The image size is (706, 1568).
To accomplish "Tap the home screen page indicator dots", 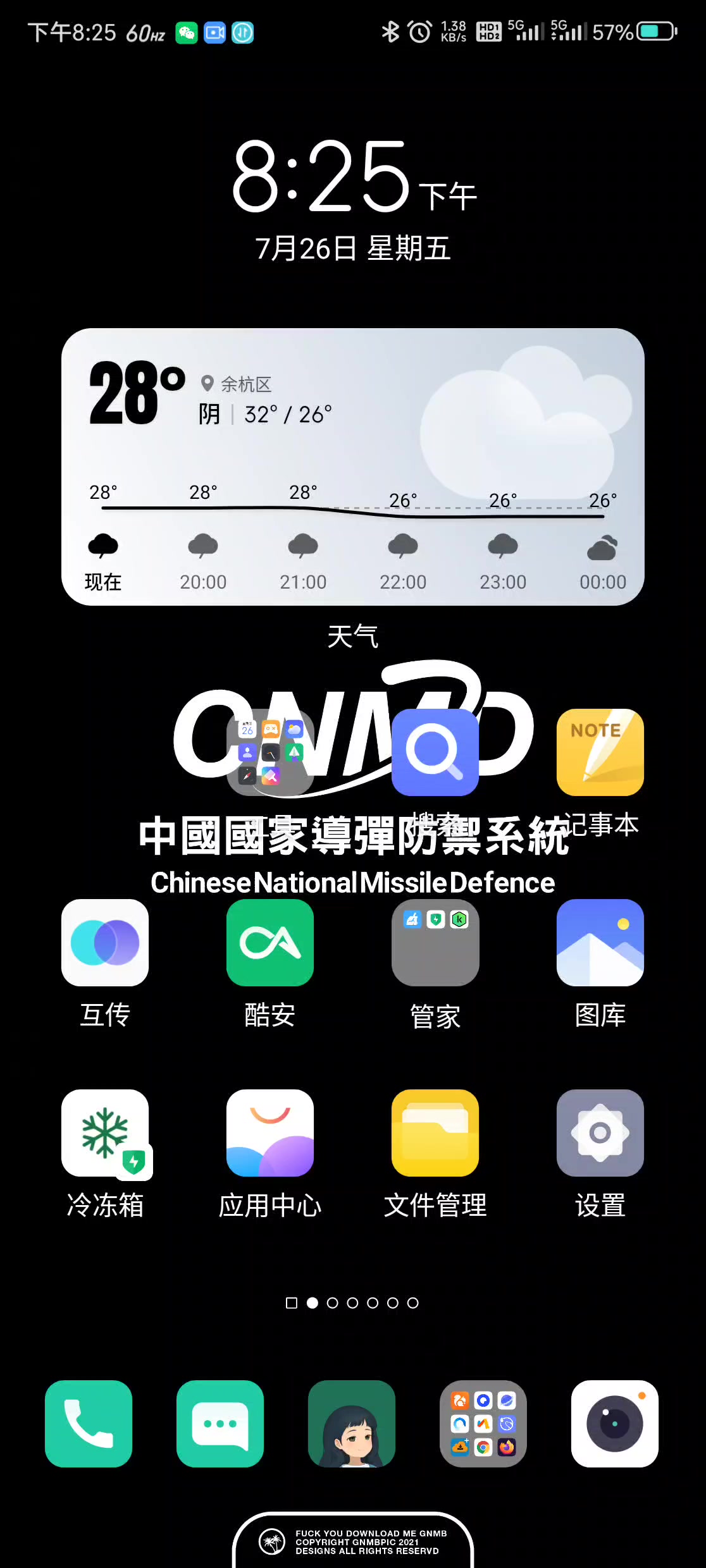I will [x=352, y=1303].
